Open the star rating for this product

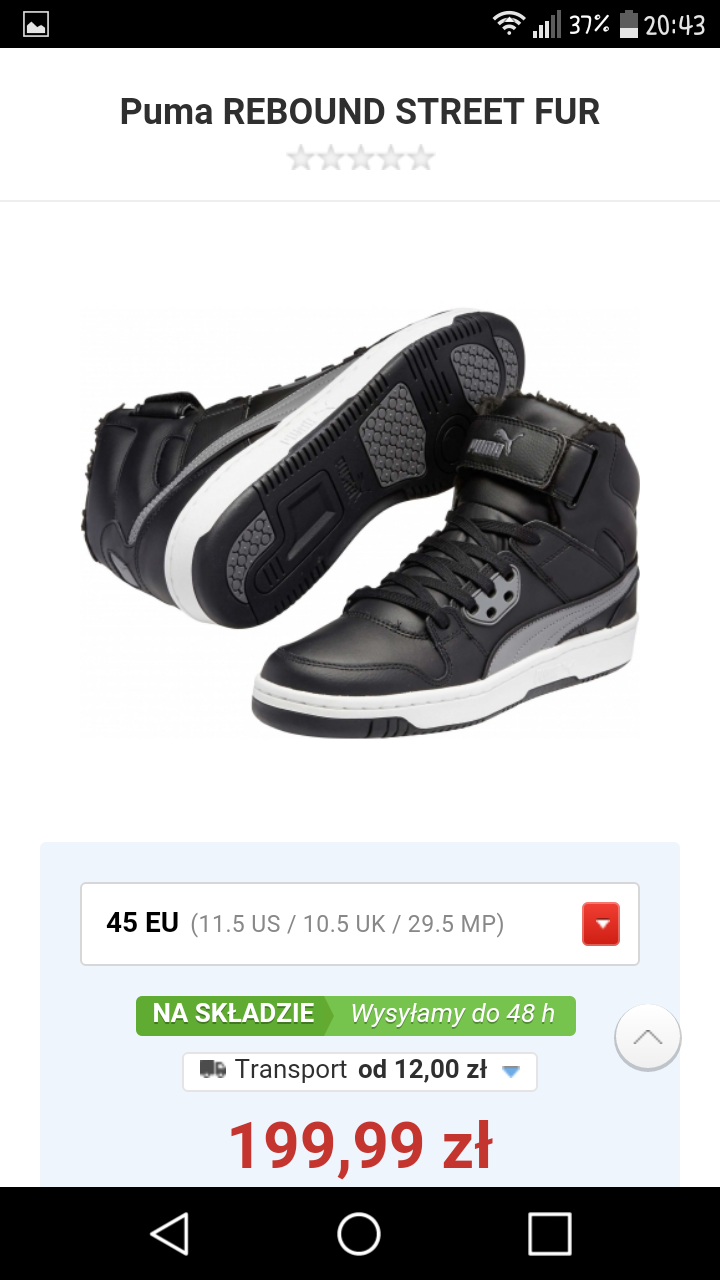(360, 158)
